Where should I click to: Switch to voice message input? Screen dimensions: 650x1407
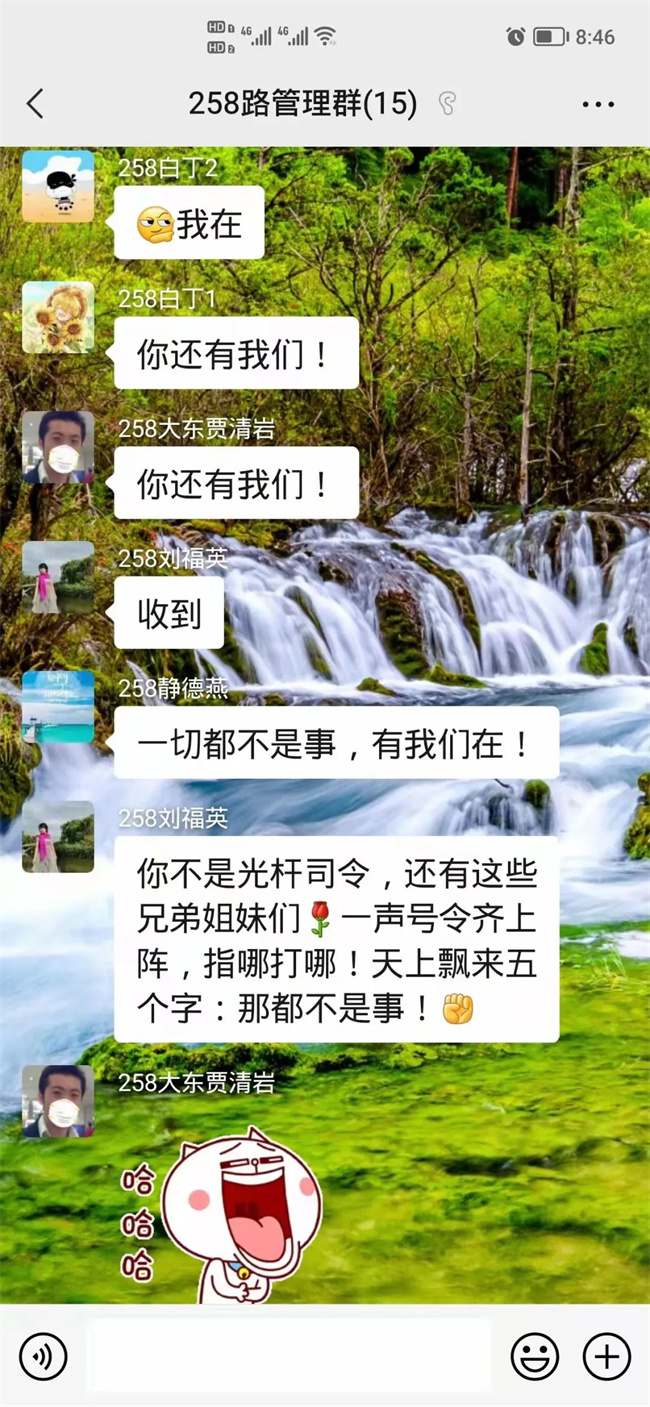point(43,1357)
